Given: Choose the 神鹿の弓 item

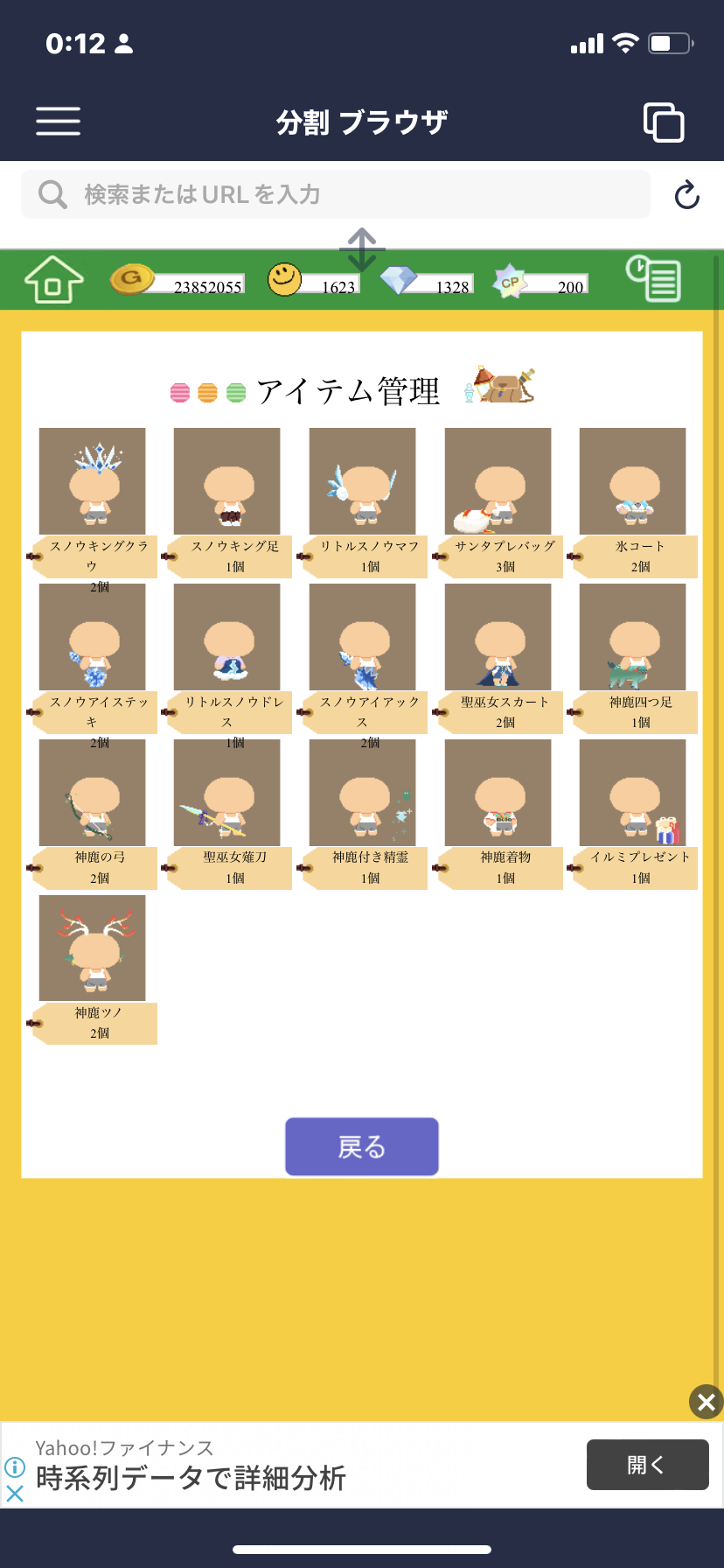Looking at the screenshot, I should point(93,793).
